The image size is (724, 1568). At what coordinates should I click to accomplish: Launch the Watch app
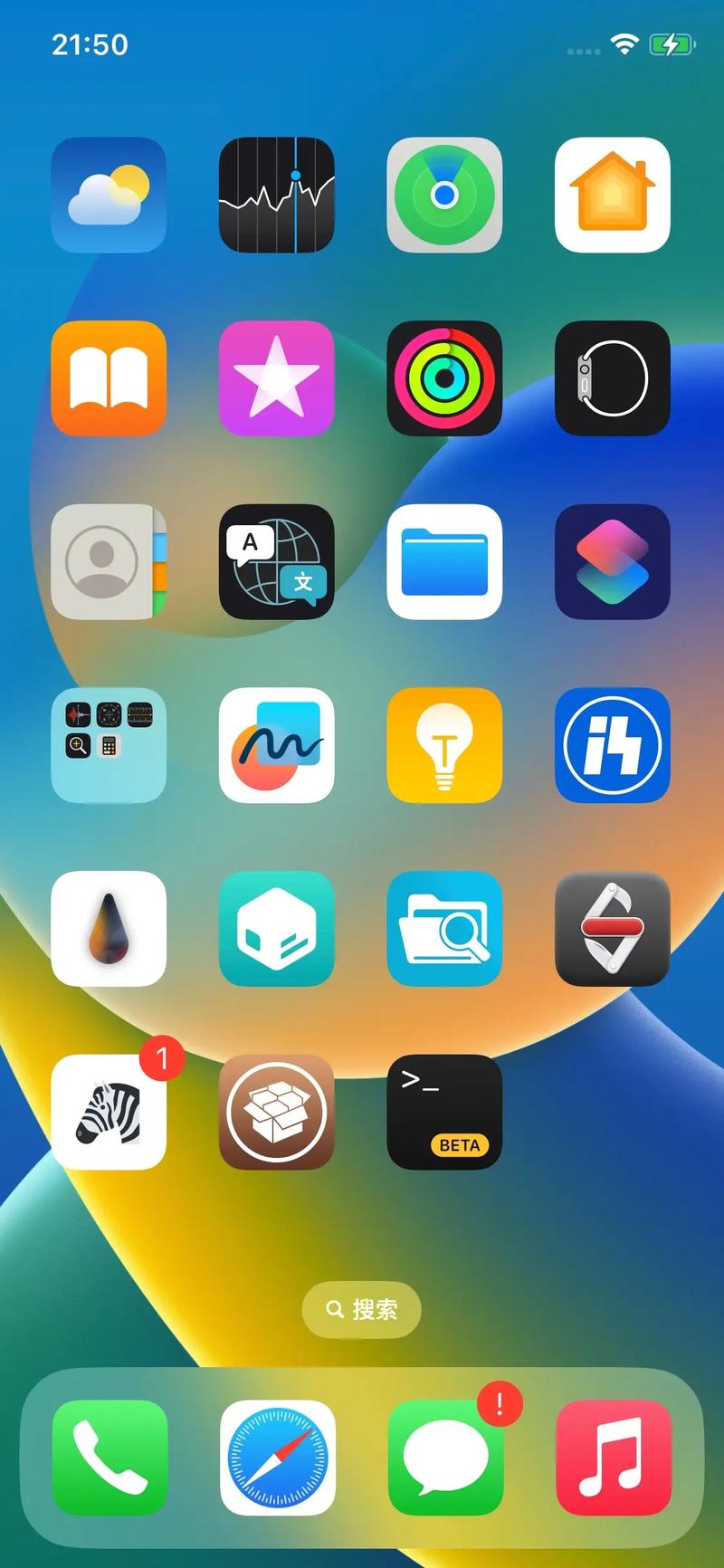pyautogui.click(x=613, y=378)
